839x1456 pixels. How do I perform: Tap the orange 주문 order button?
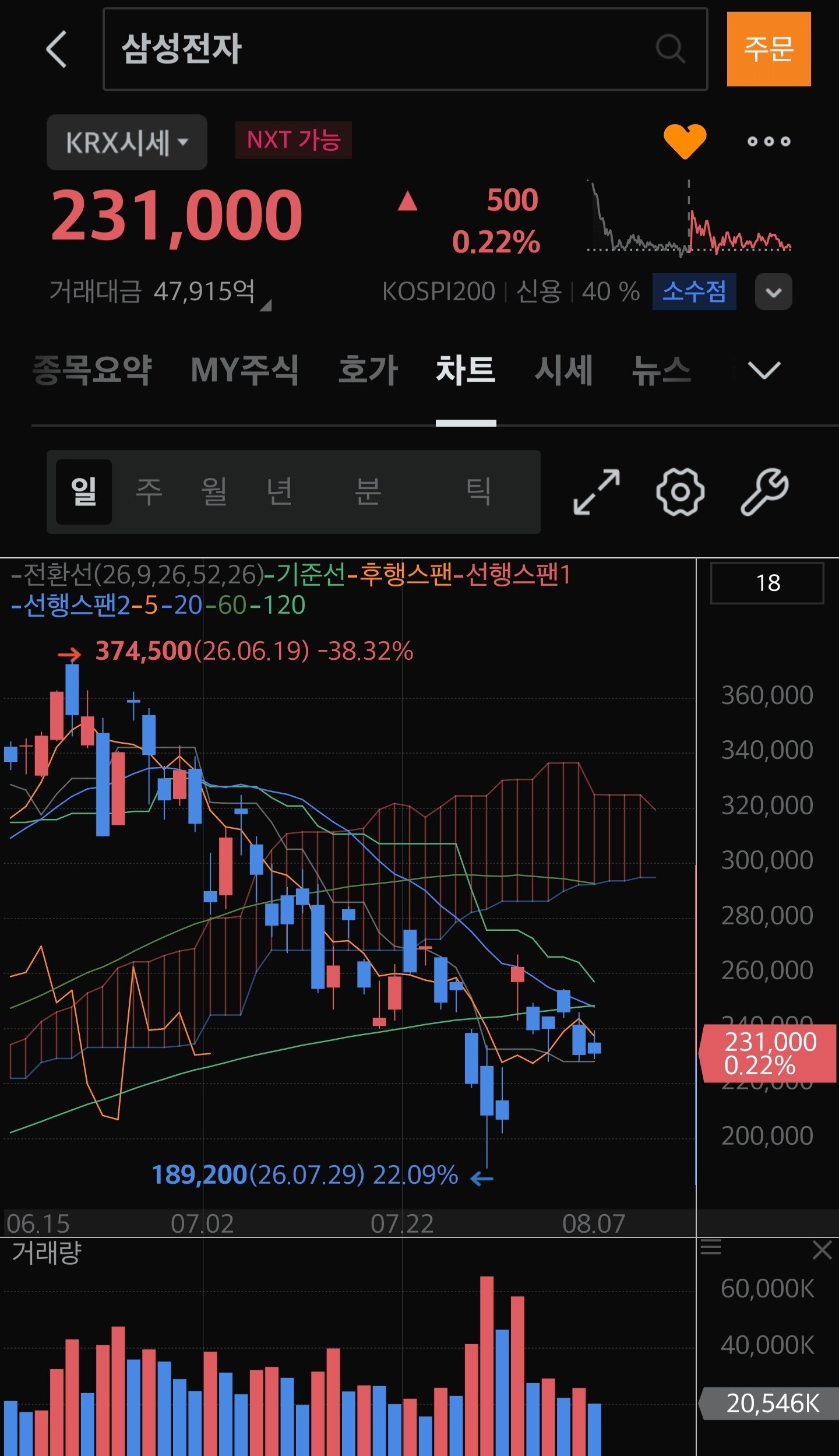tap(769, 49)
